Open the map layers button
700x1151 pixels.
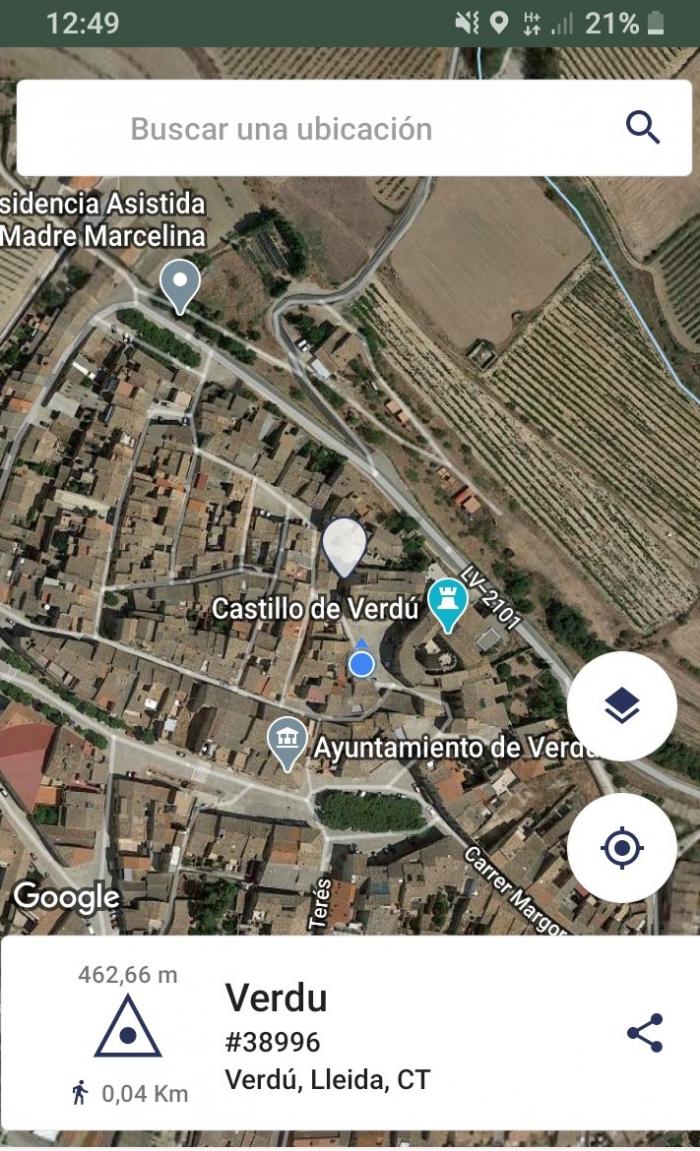click(621, 706)
